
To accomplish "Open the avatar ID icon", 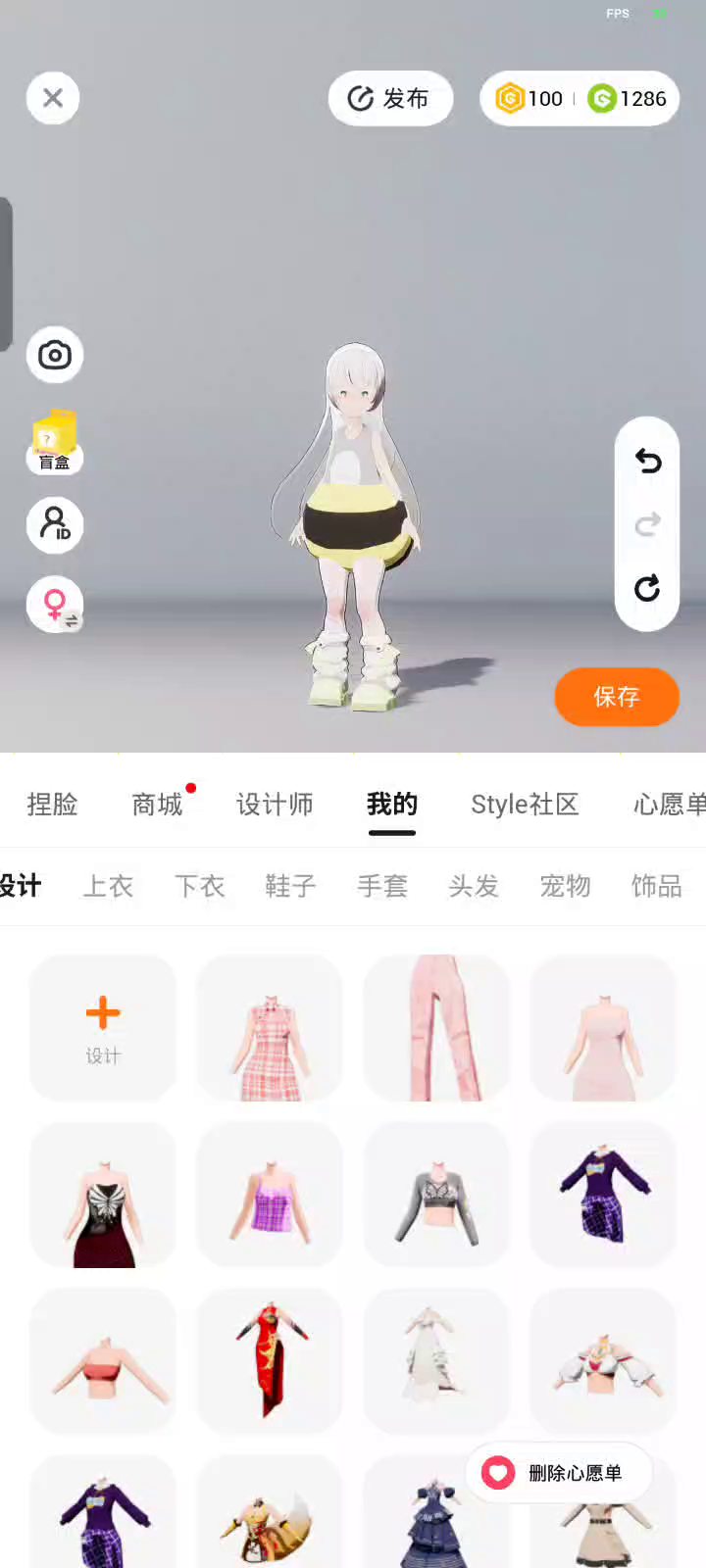I will [x=55, y=524].
